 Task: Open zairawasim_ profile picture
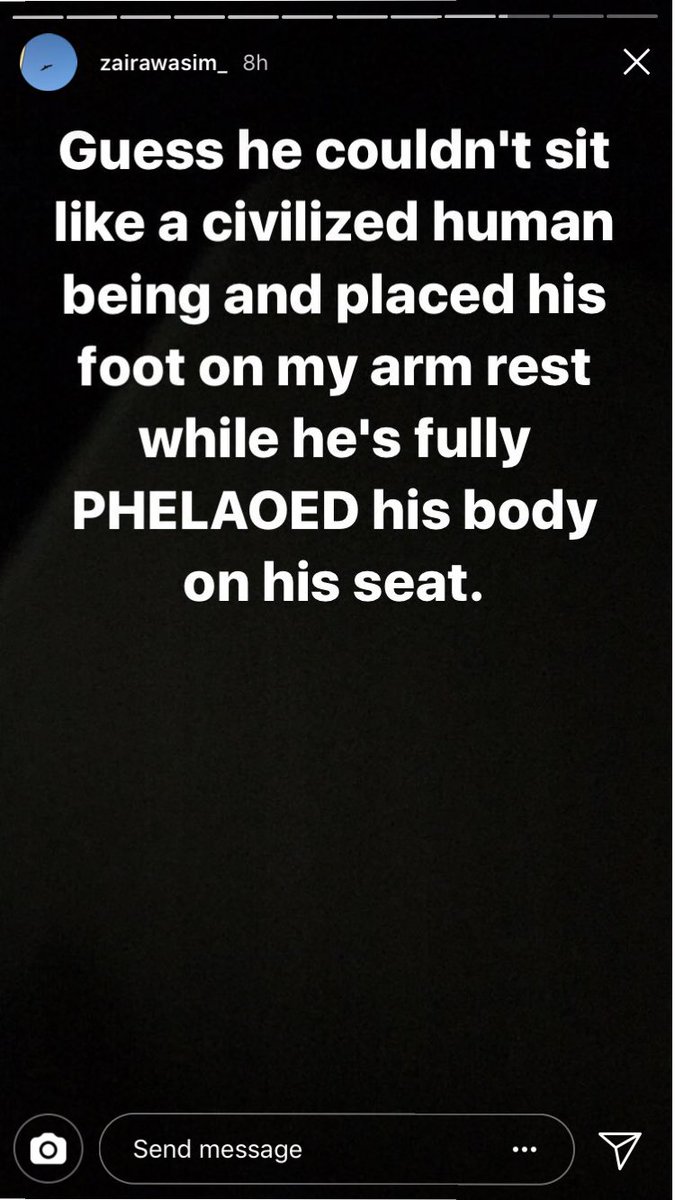click(48, 63)
